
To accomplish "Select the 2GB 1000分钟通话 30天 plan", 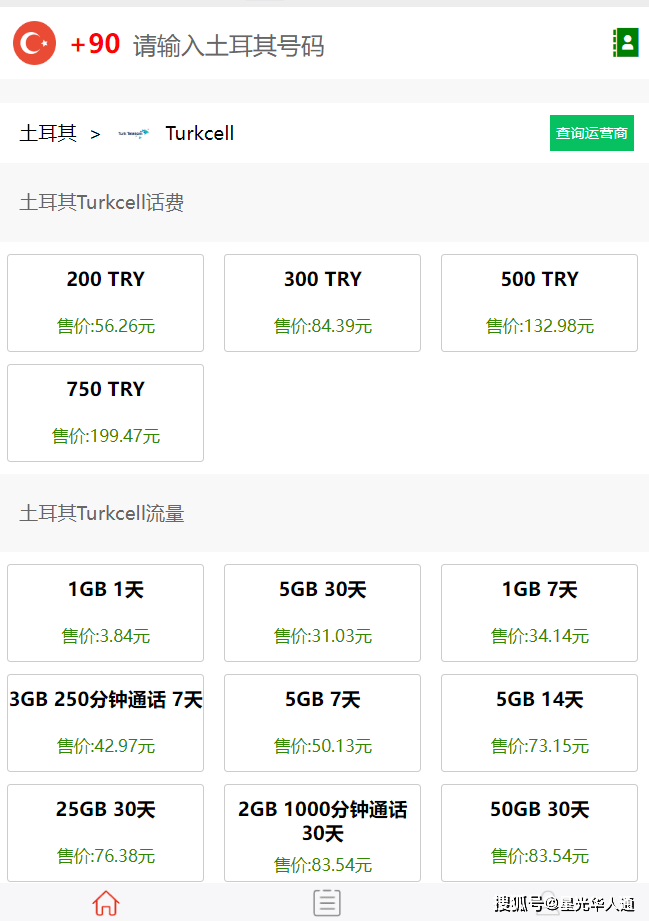I will coord(322,832).
